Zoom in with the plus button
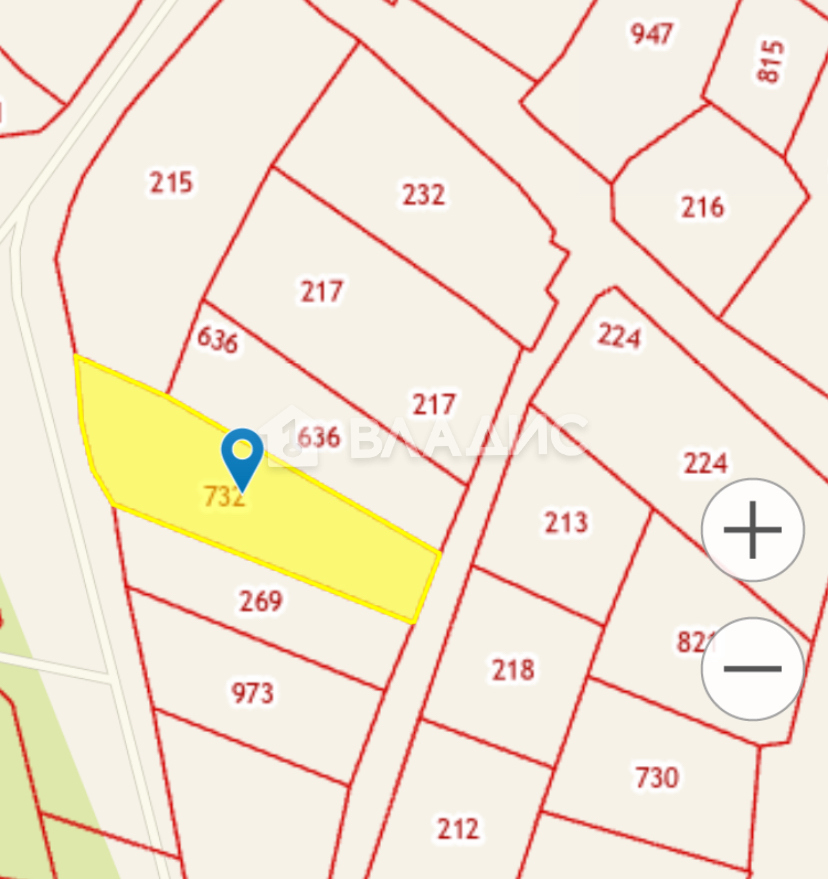 pyautogui.click(x=752, y=530)
